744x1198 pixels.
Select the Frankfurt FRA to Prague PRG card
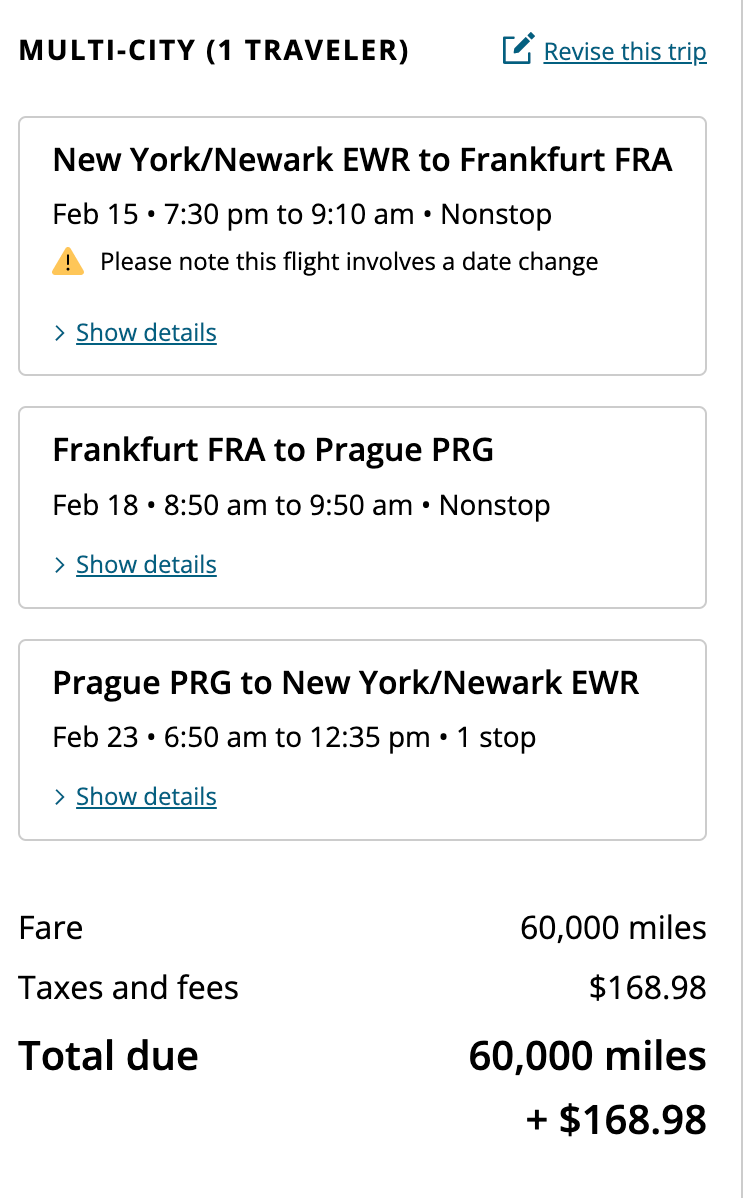[x=362, y=505]
